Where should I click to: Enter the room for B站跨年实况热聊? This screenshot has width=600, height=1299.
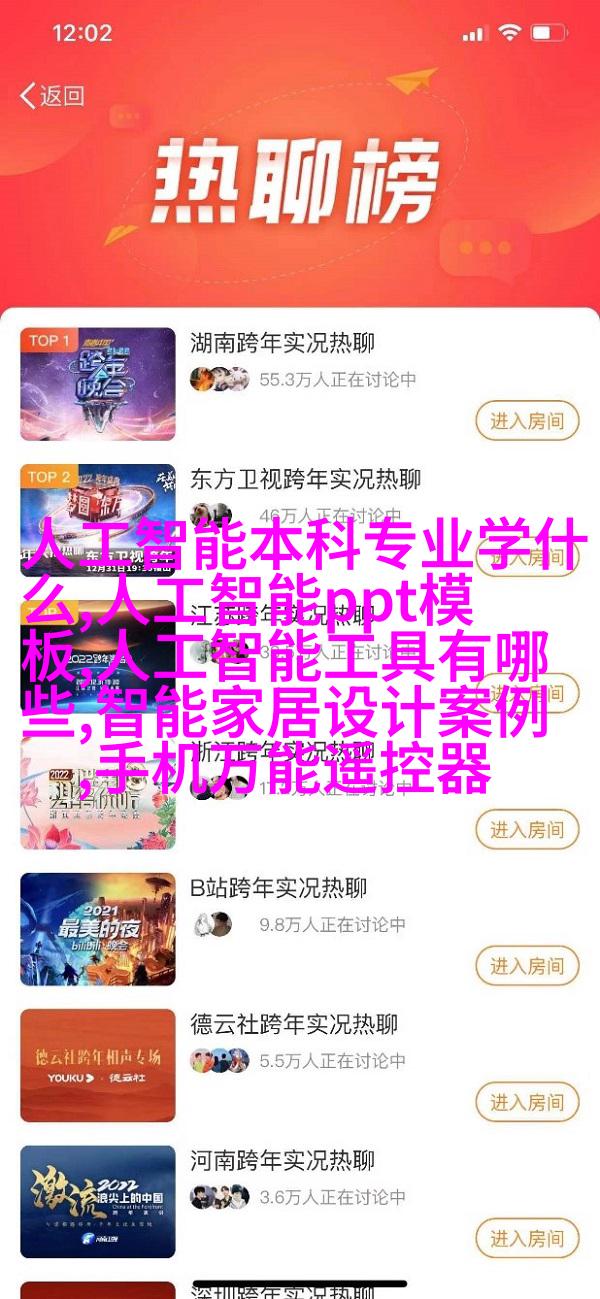527,967
